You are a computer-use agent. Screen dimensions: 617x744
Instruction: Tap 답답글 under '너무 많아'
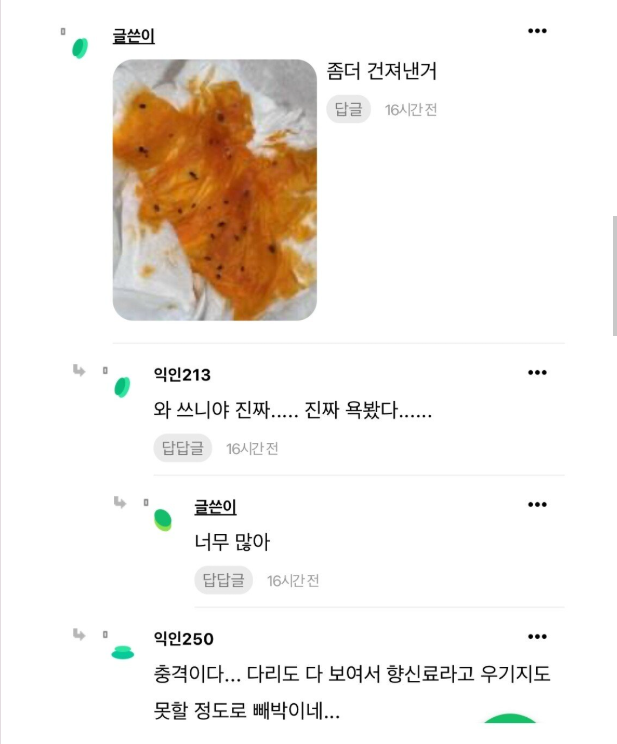point(223,580)
